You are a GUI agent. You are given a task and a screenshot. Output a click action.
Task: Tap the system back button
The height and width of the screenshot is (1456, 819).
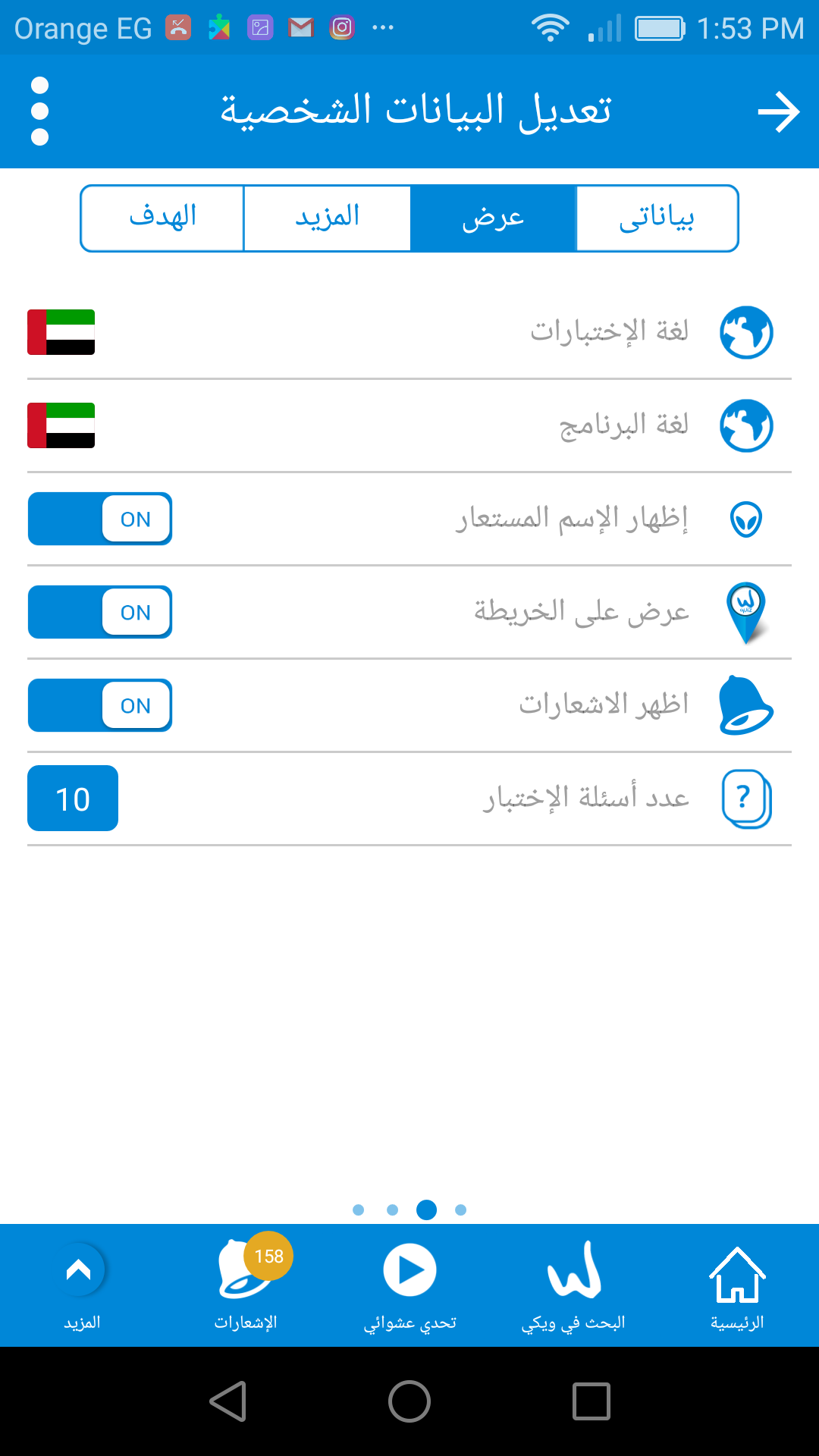point(227,1401)
